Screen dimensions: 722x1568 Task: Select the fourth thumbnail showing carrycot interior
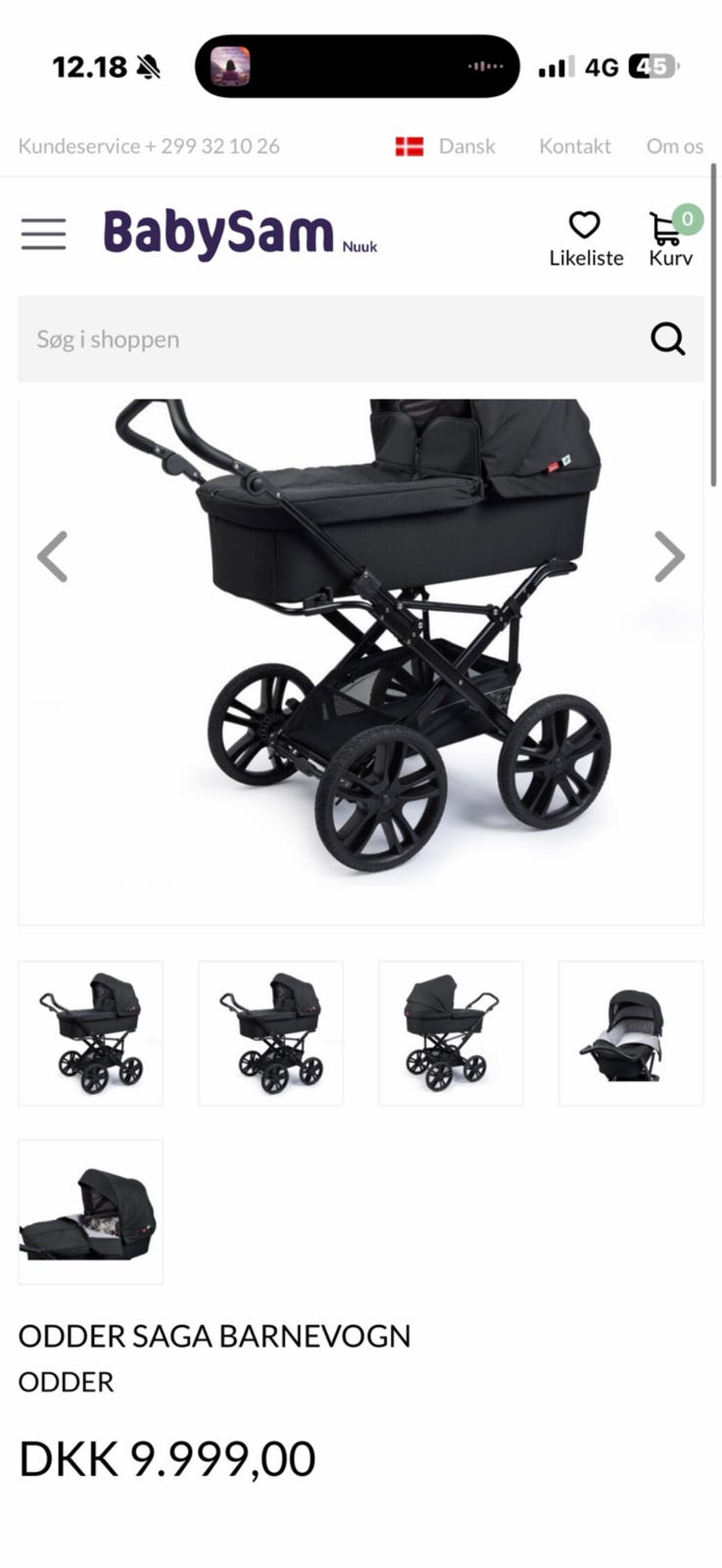click(x=631, y=1033)
